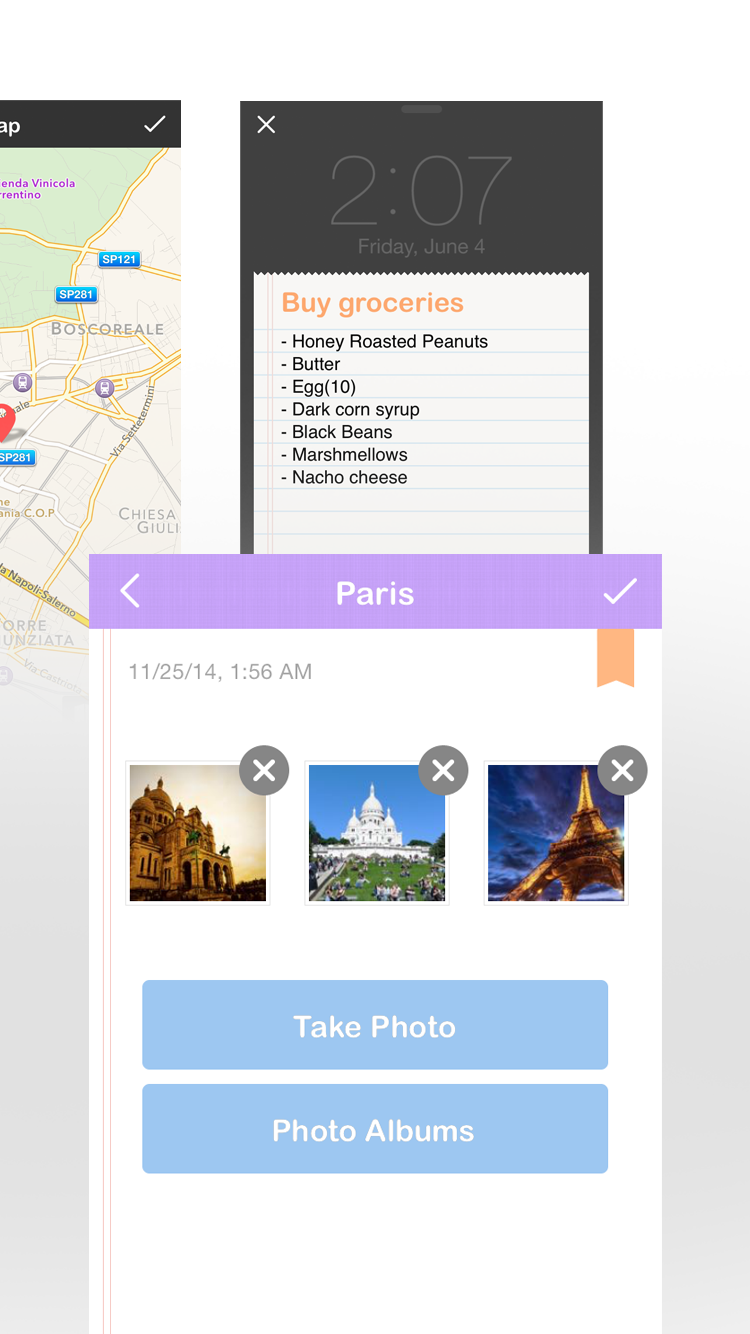
Task: Tap the Take Photo button
Action: [x=375, y=1024]
